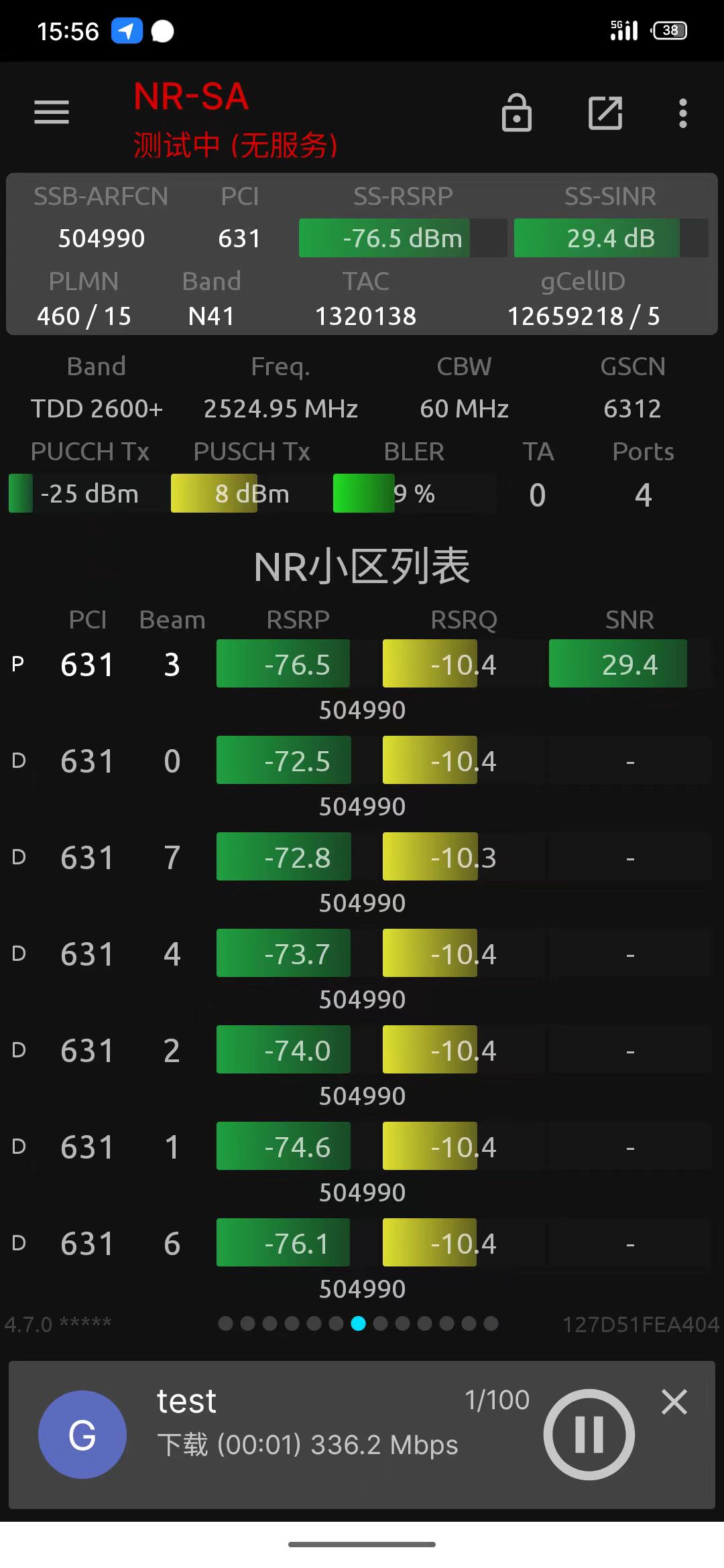Select the cell row with Beam 7
Image resolution: width=724 pixels, height=1568 pixels.
tap(362, 858)
